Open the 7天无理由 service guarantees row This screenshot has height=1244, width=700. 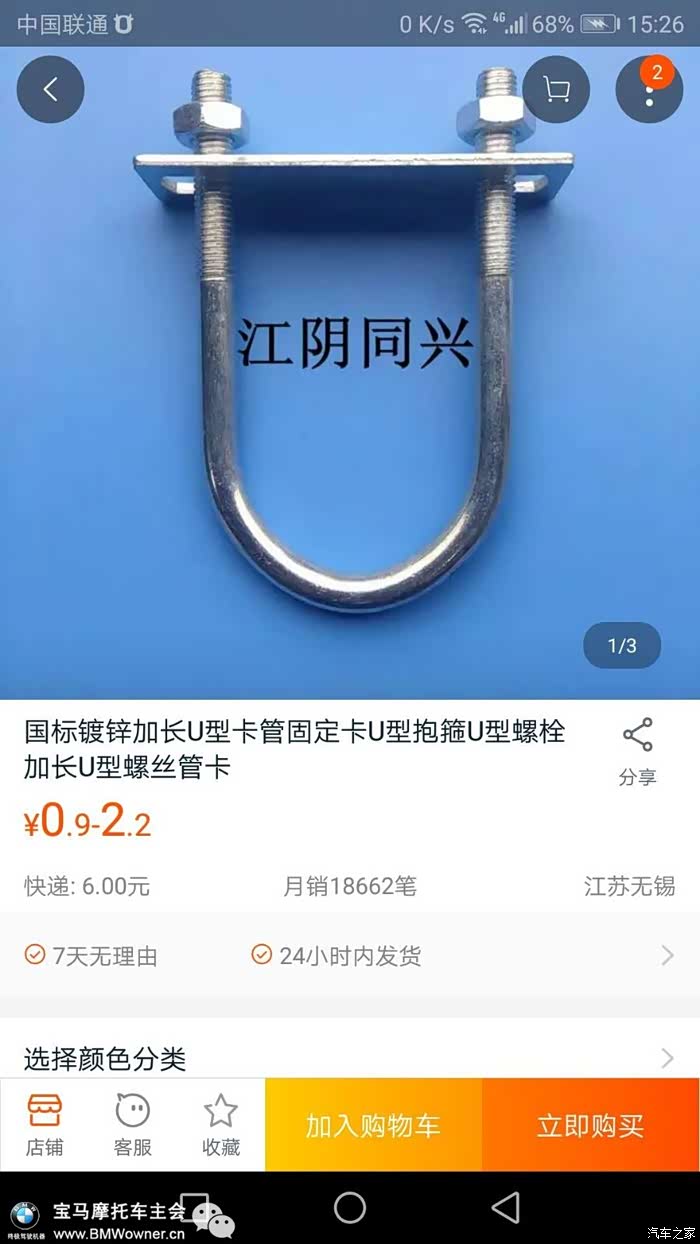[x=350, y=956]
